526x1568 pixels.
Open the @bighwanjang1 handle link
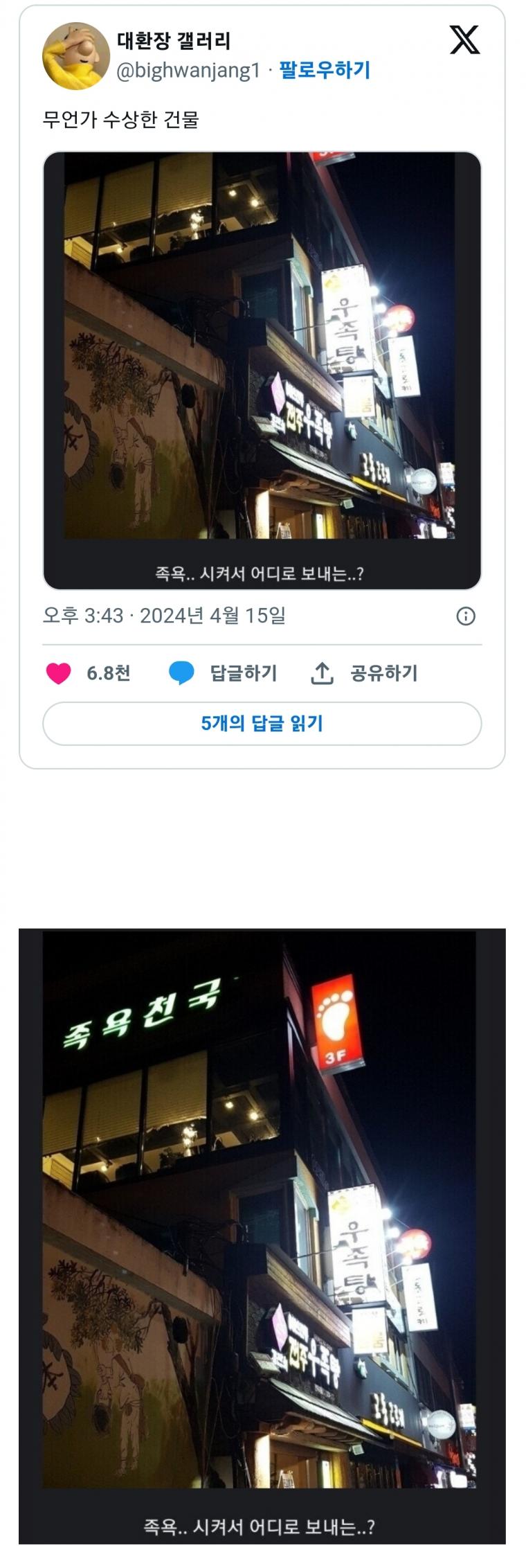[188, 71]
